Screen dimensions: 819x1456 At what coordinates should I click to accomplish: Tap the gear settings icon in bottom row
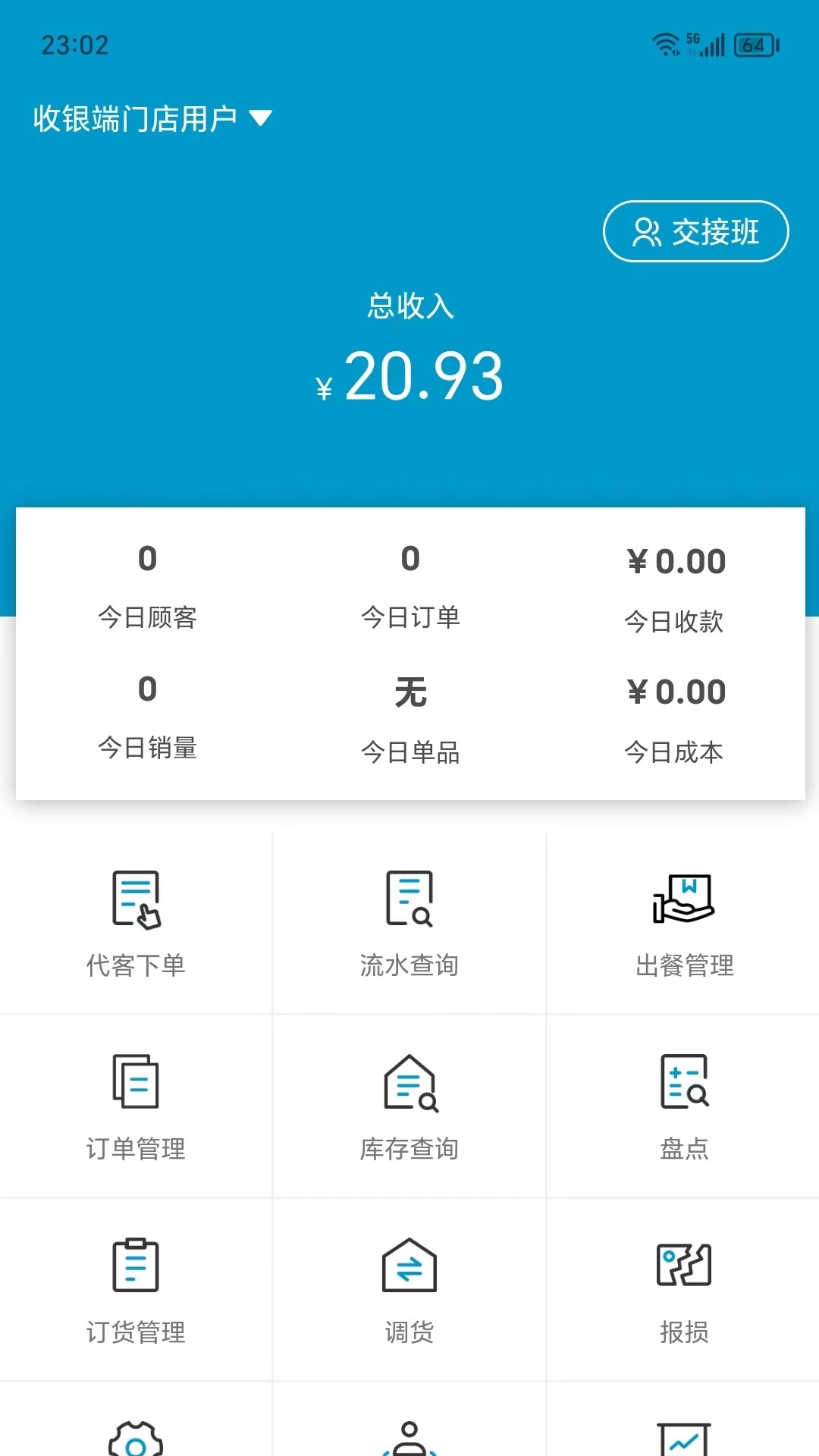click(x=136, y=1437)
